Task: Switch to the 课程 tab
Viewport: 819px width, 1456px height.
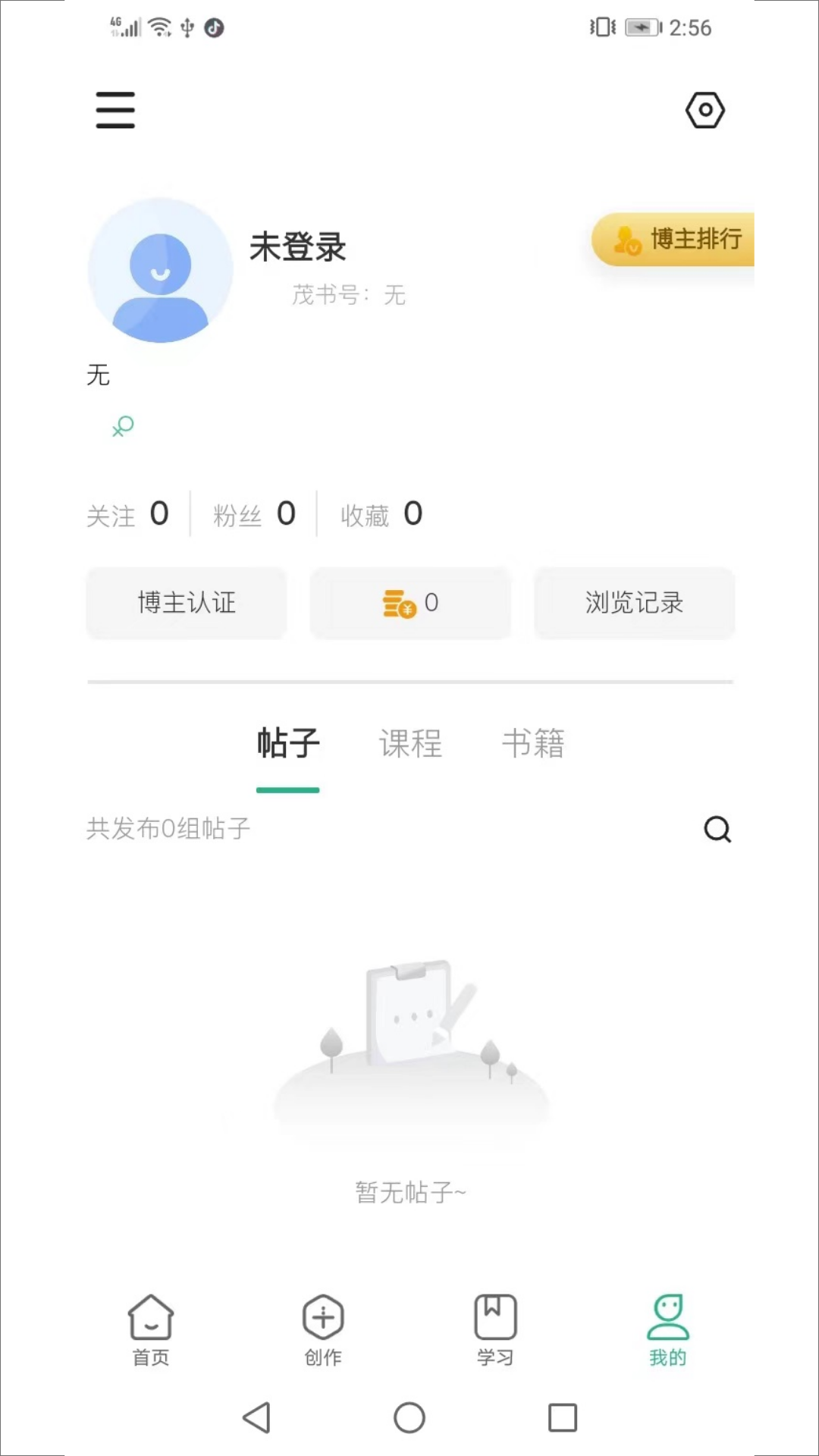Action: pos(410,743)
